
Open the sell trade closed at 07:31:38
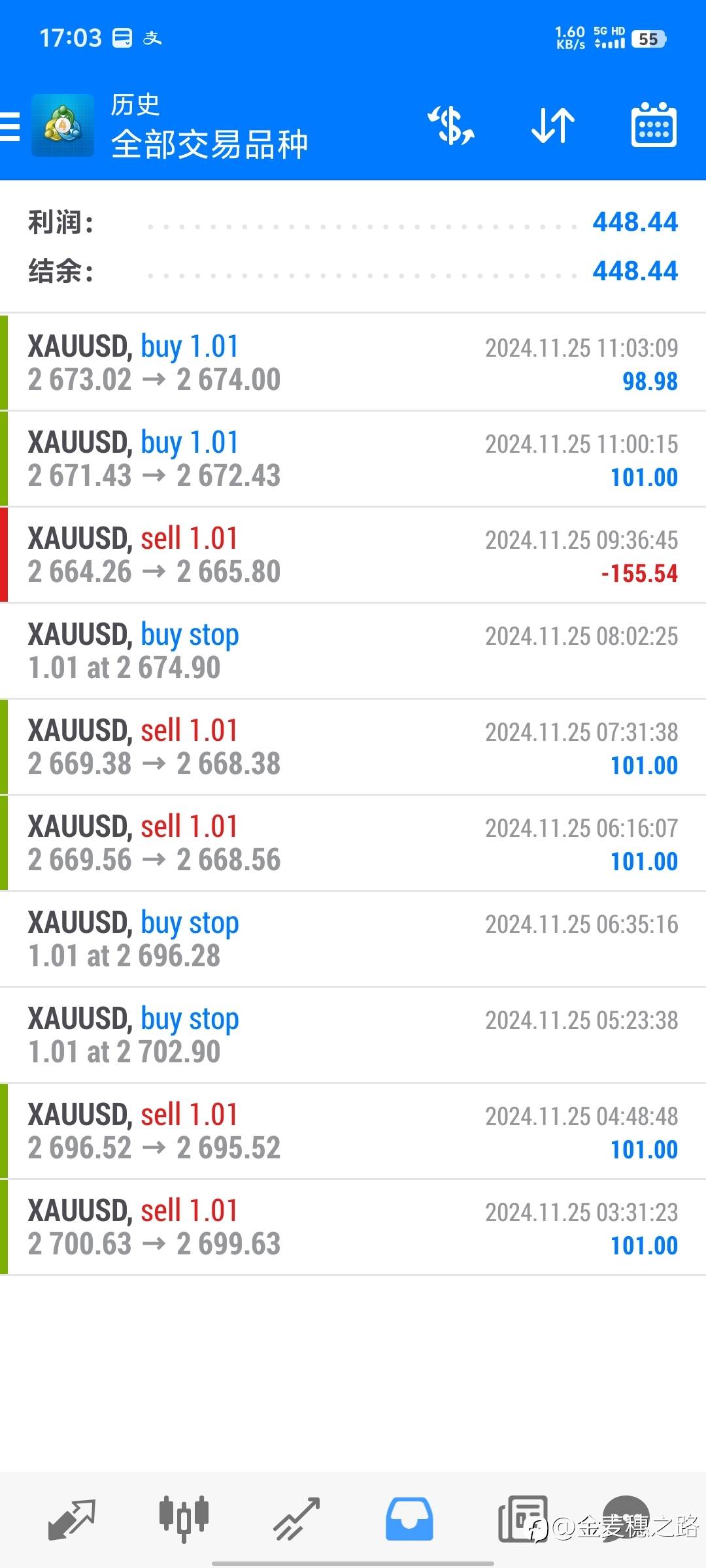353,747
